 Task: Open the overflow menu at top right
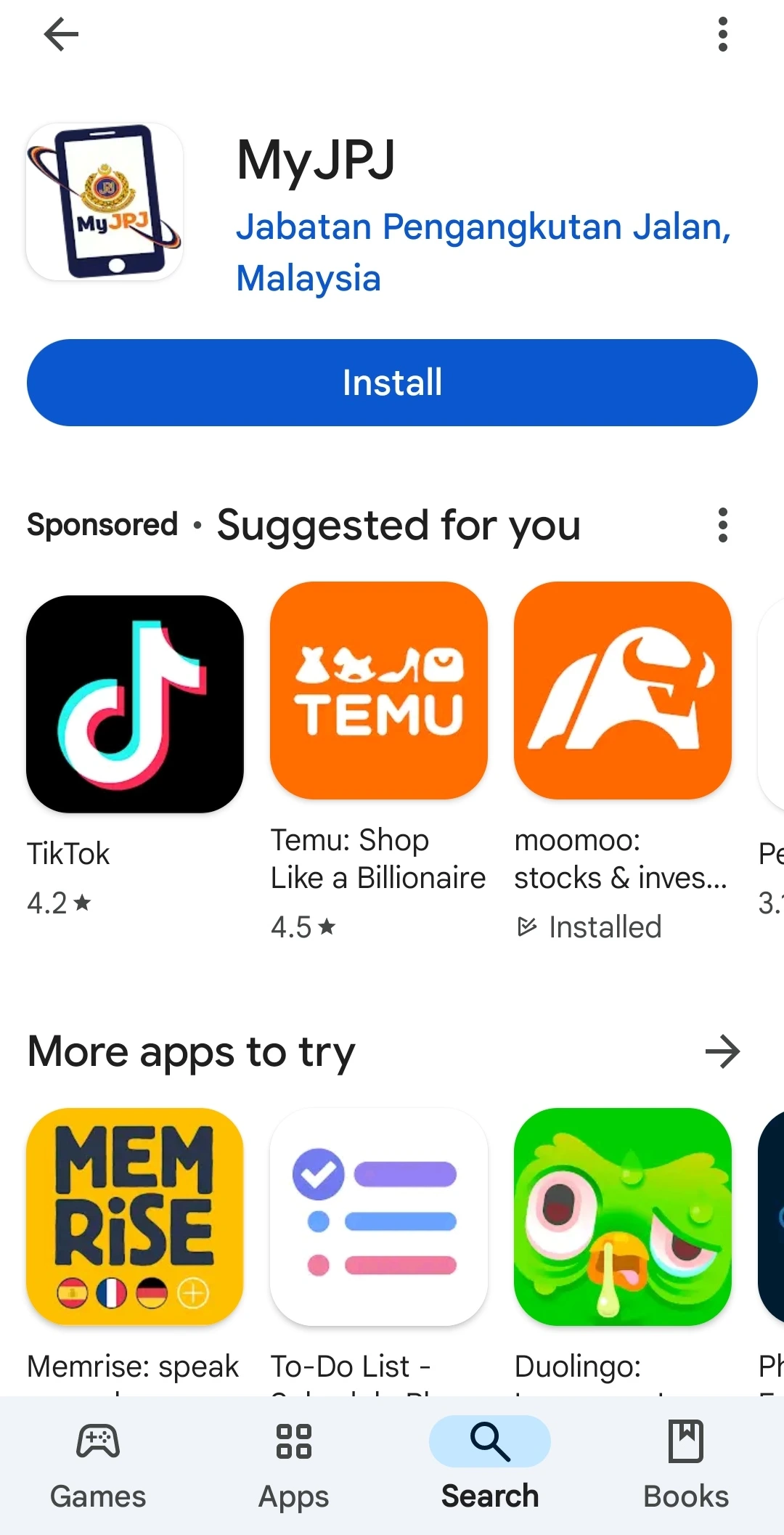click(722, 33)
